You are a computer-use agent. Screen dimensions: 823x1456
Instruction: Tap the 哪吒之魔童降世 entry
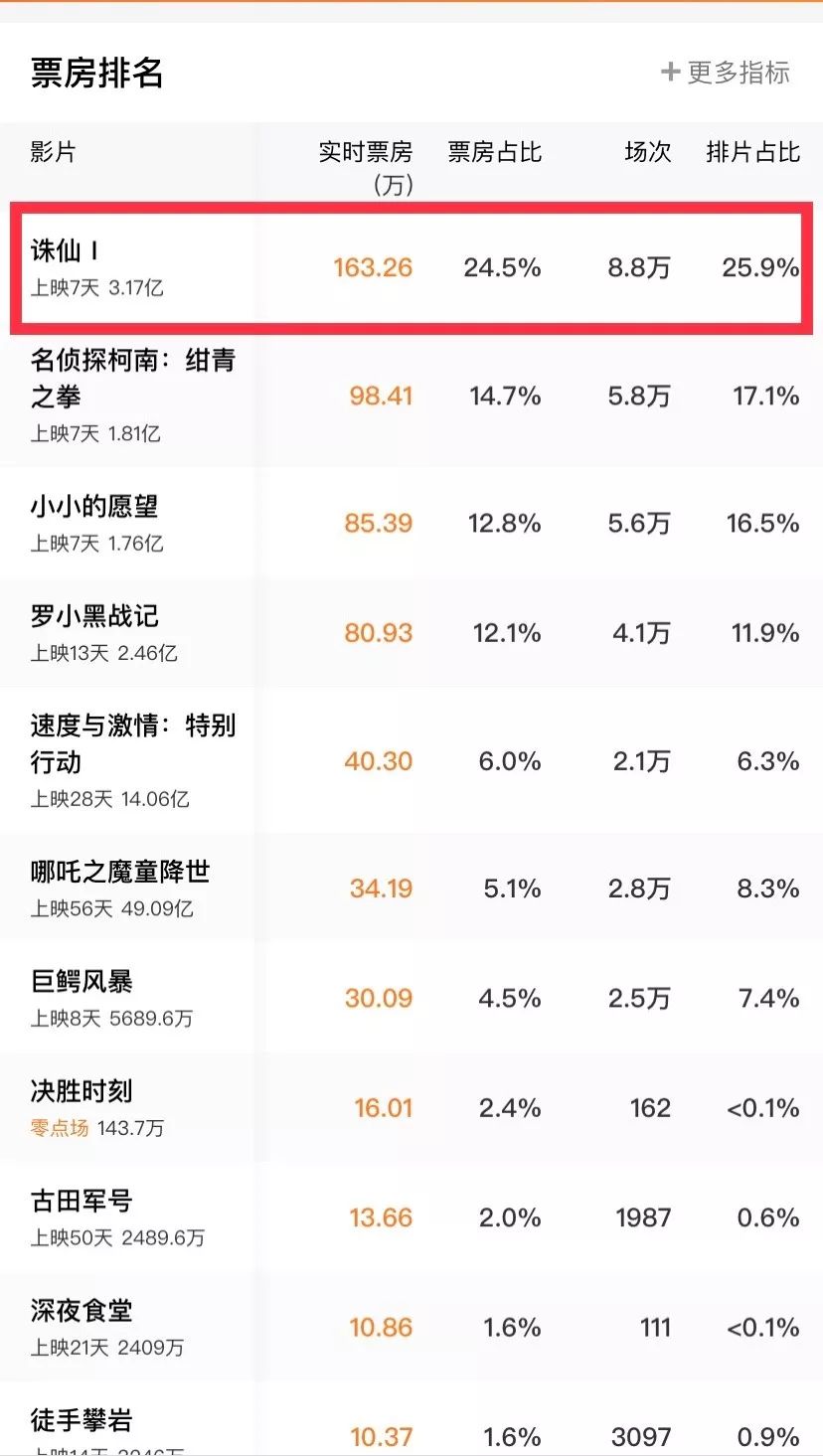pyautogui.click(x=411, y=888)
